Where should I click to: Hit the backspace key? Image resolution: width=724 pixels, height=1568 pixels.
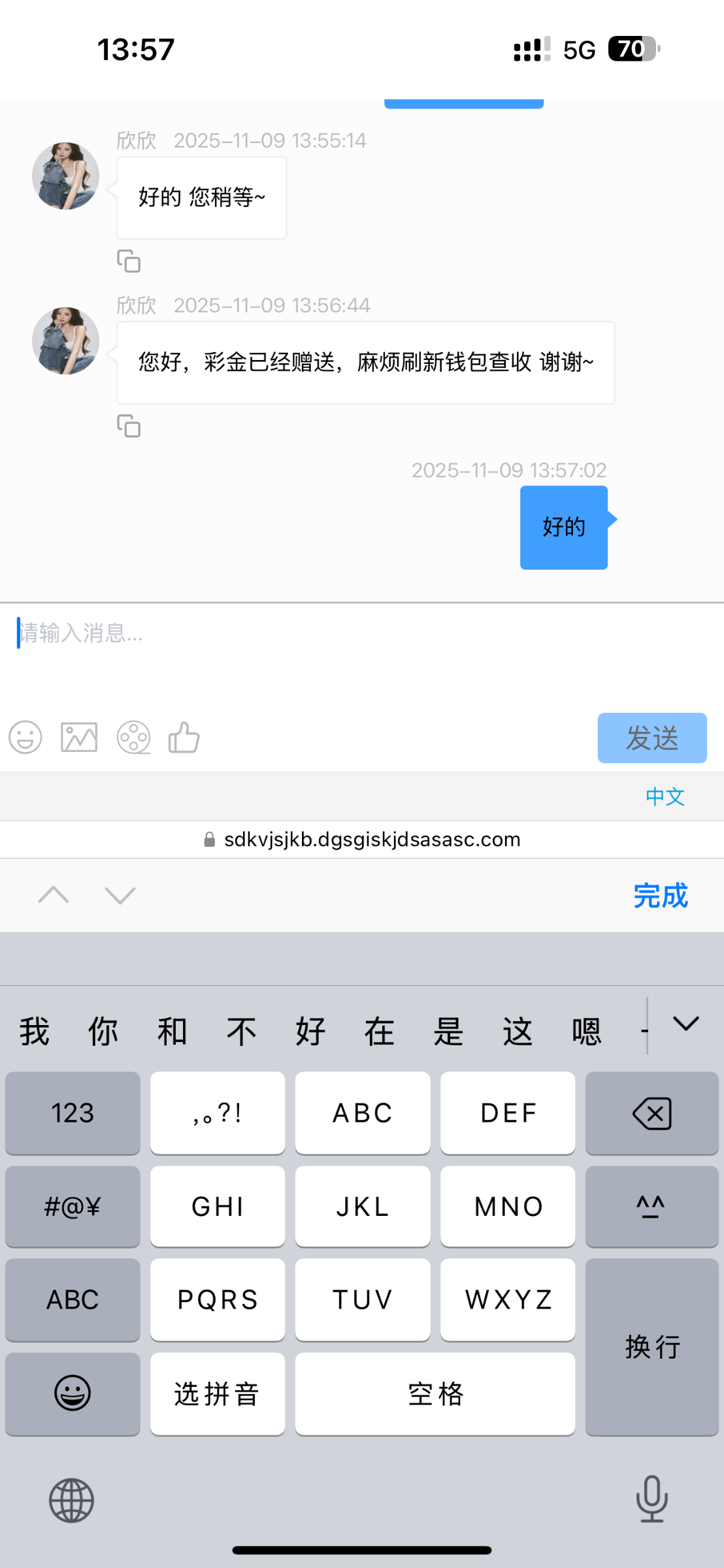pos(651,1113)
